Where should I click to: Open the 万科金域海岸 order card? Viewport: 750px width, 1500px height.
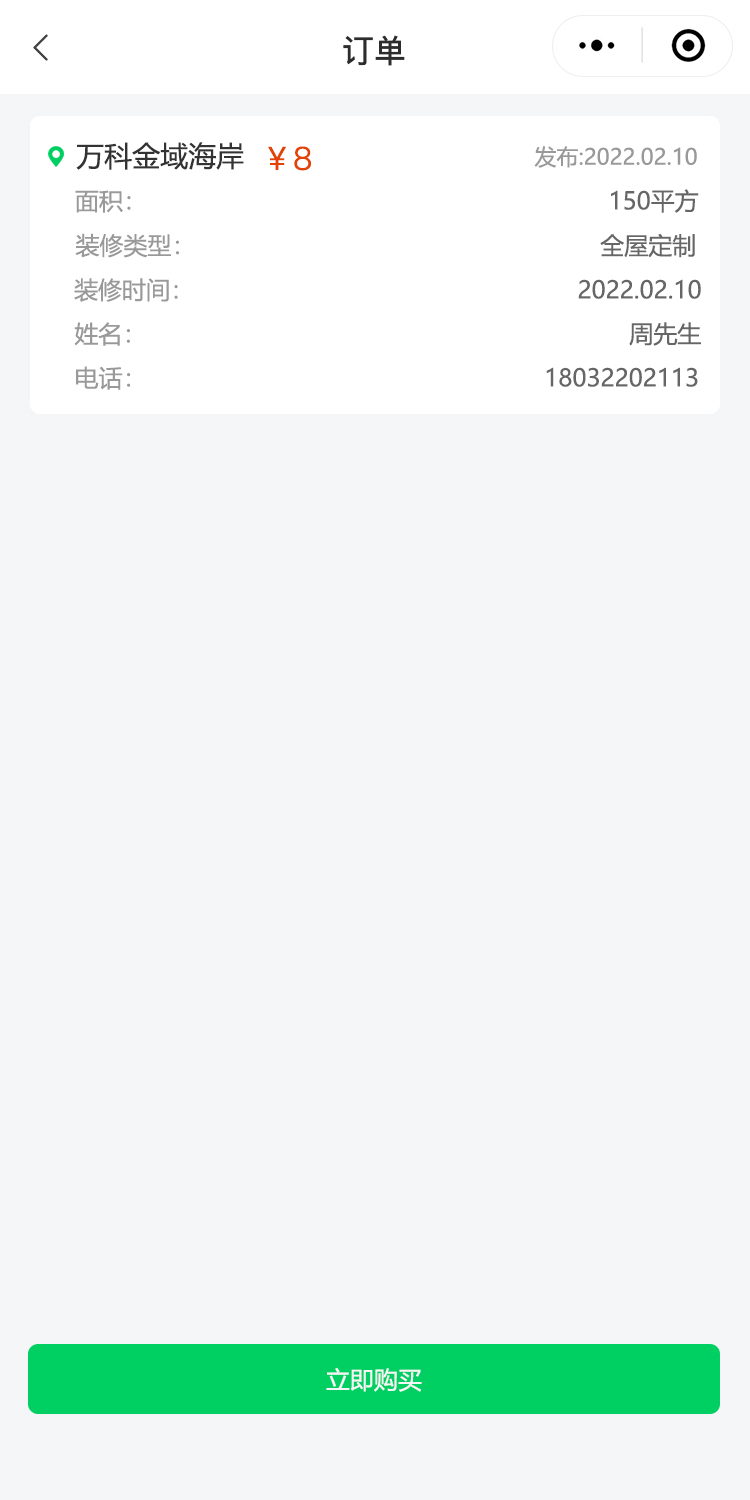pyautogui.click(x=374, y=265)
